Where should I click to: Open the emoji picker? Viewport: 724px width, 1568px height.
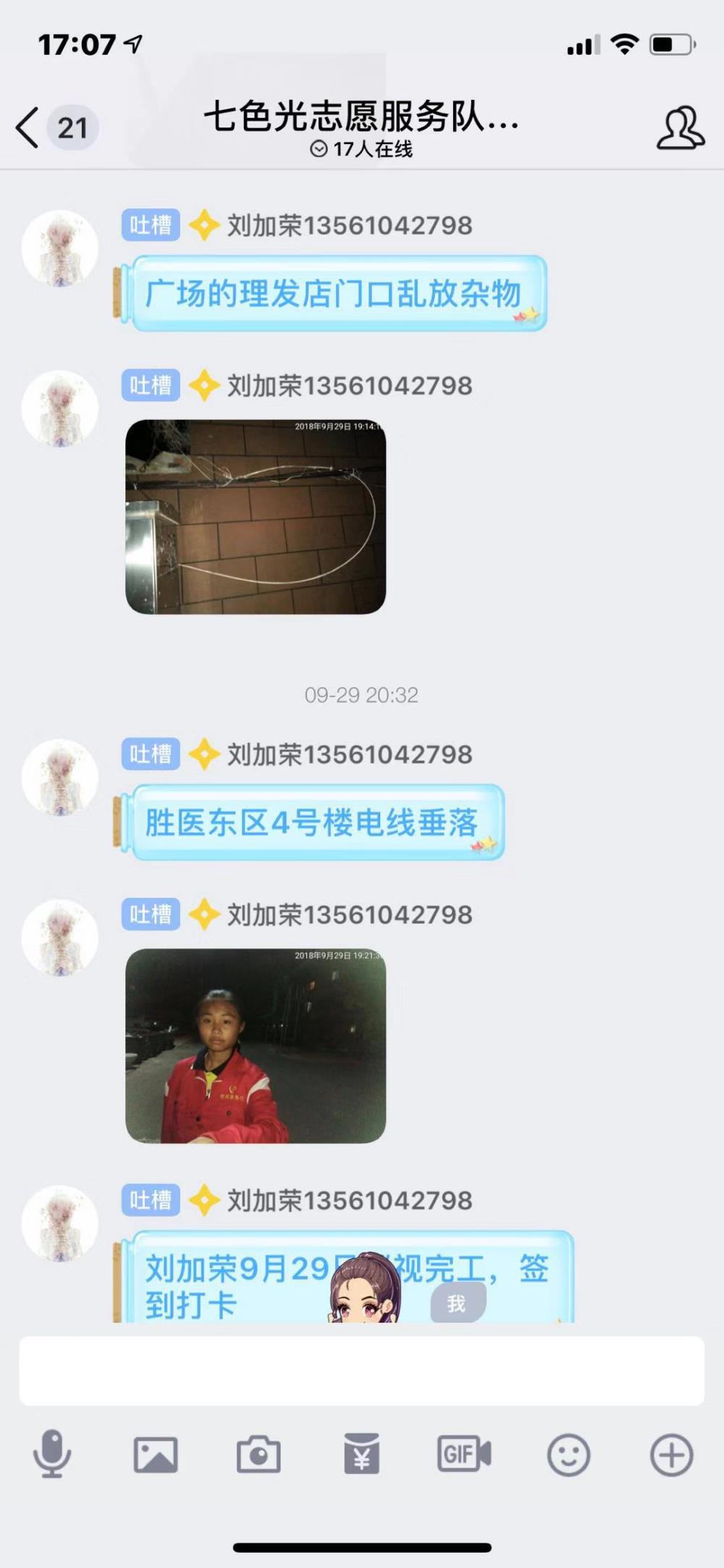click(x=568, y=1454)
